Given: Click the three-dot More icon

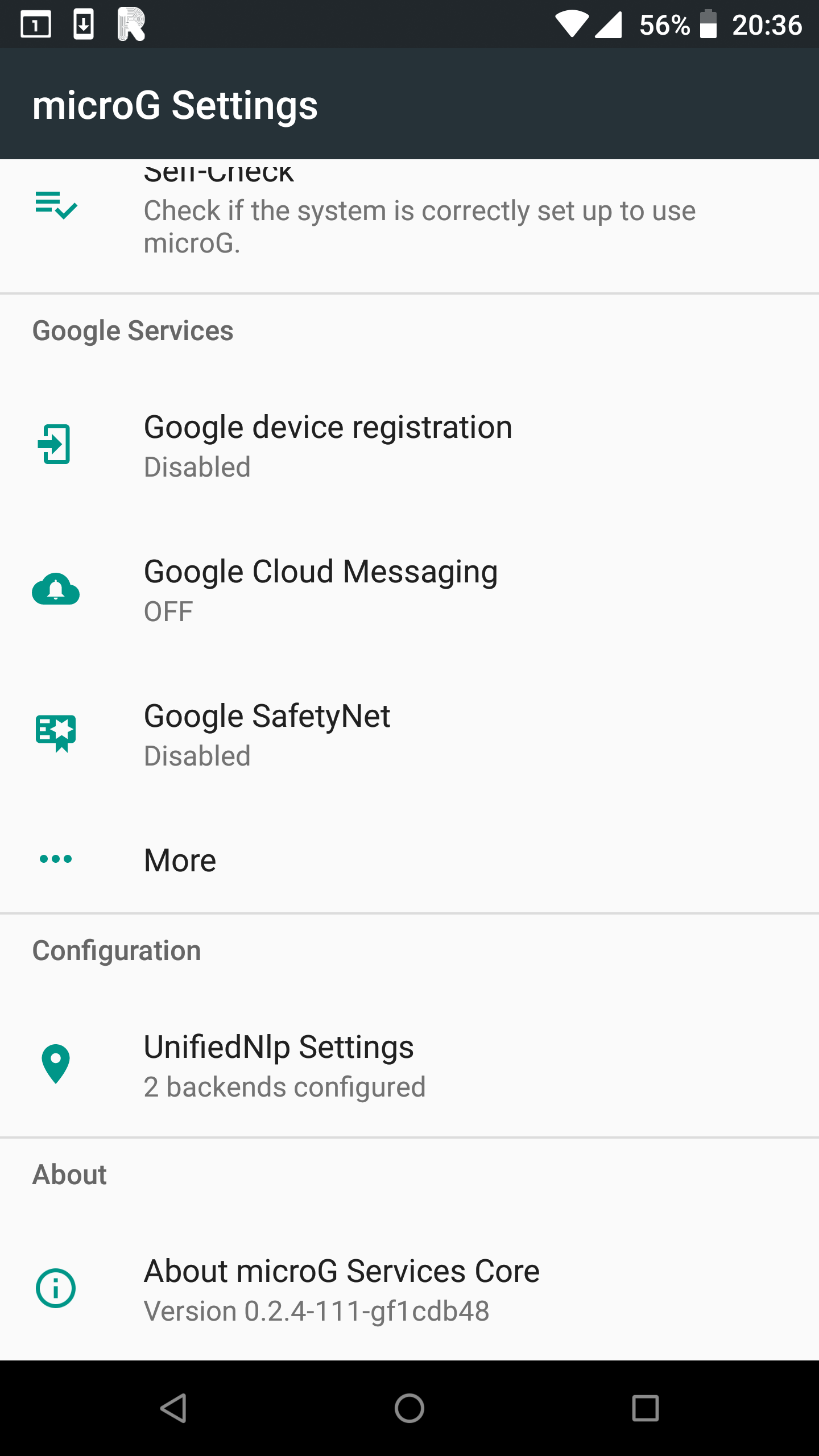Looking at the screenshot, I should pyautogui.click(x=56, y=859).
